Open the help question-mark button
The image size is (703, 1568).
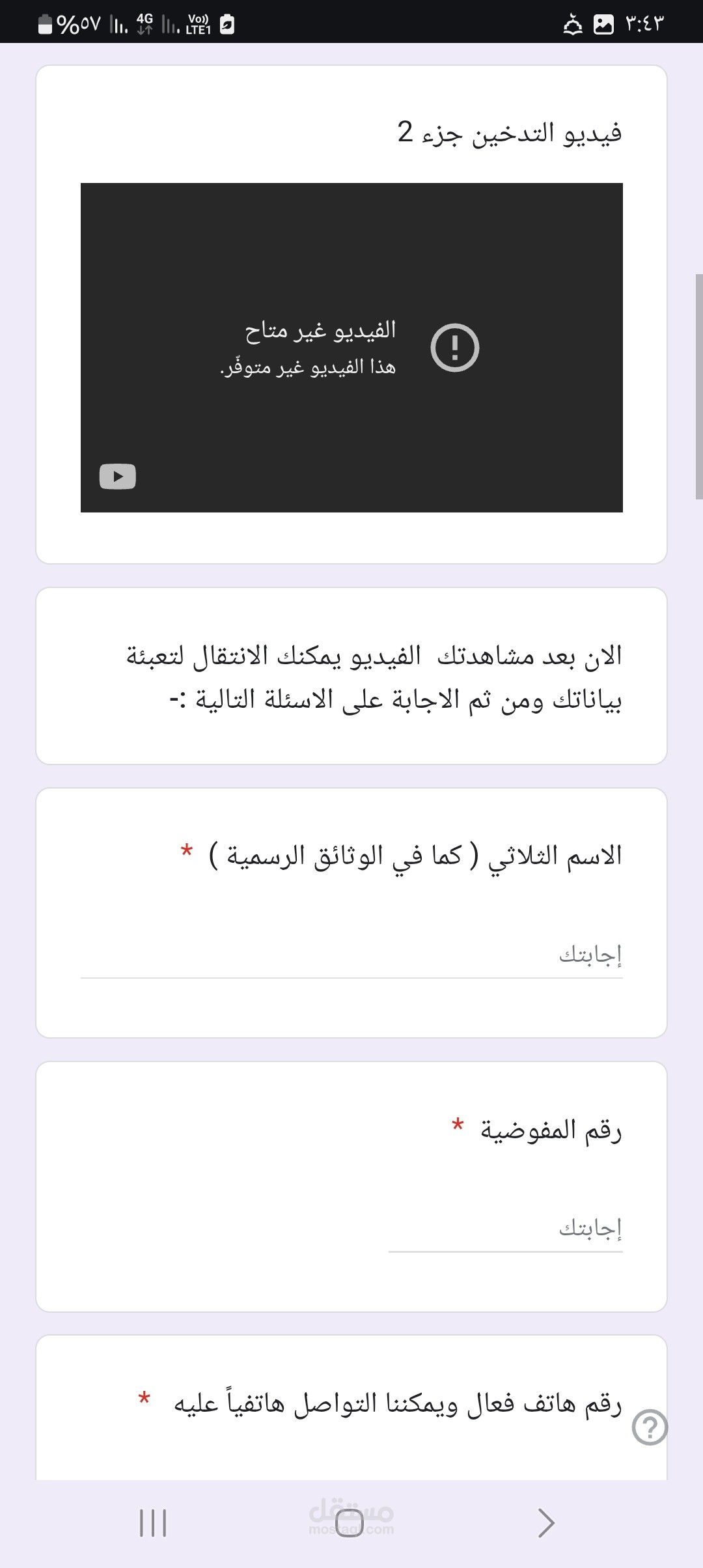tap(650, 1427)
